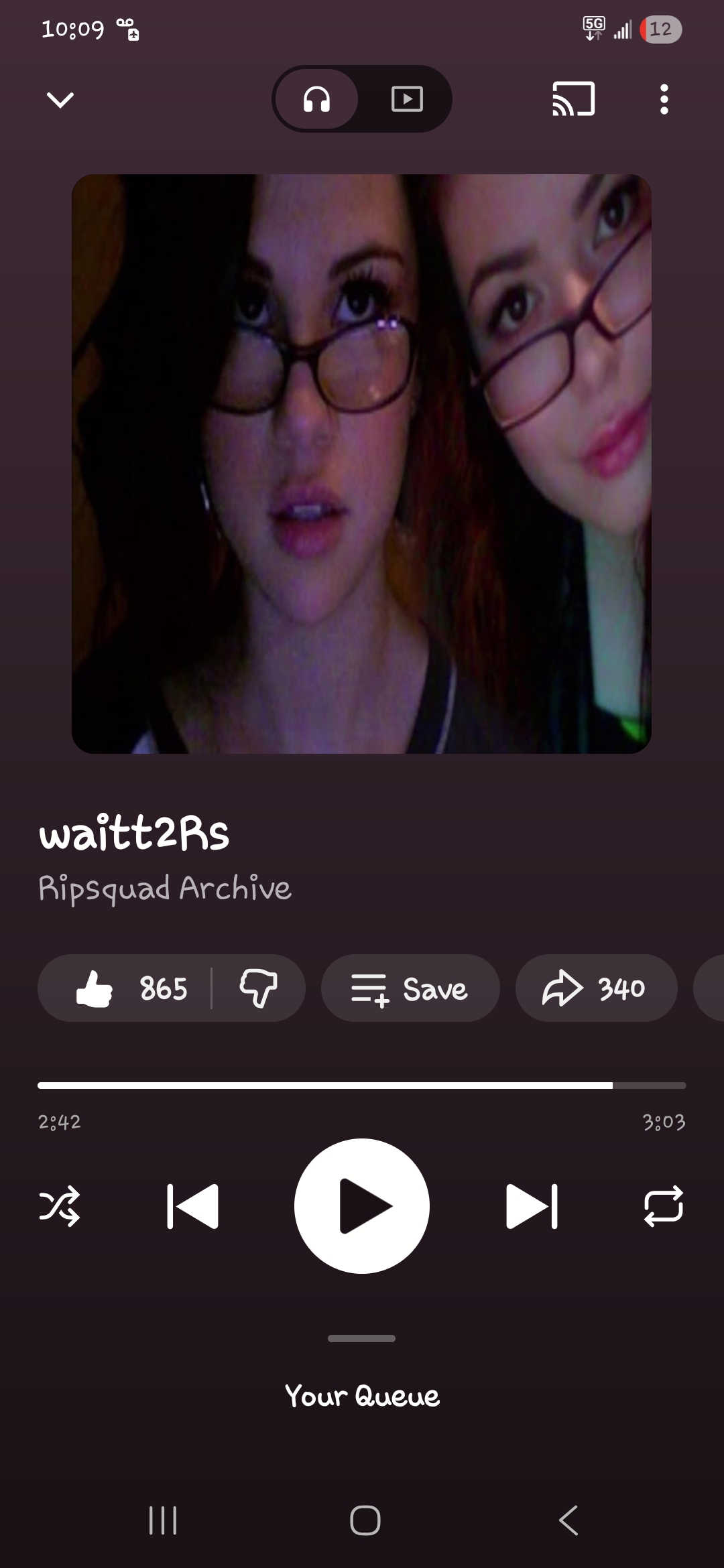The height and width of the screenshot is (1568, 724).
Task: Collapse the player with the down chevron
Action: [x=60, y=100]
